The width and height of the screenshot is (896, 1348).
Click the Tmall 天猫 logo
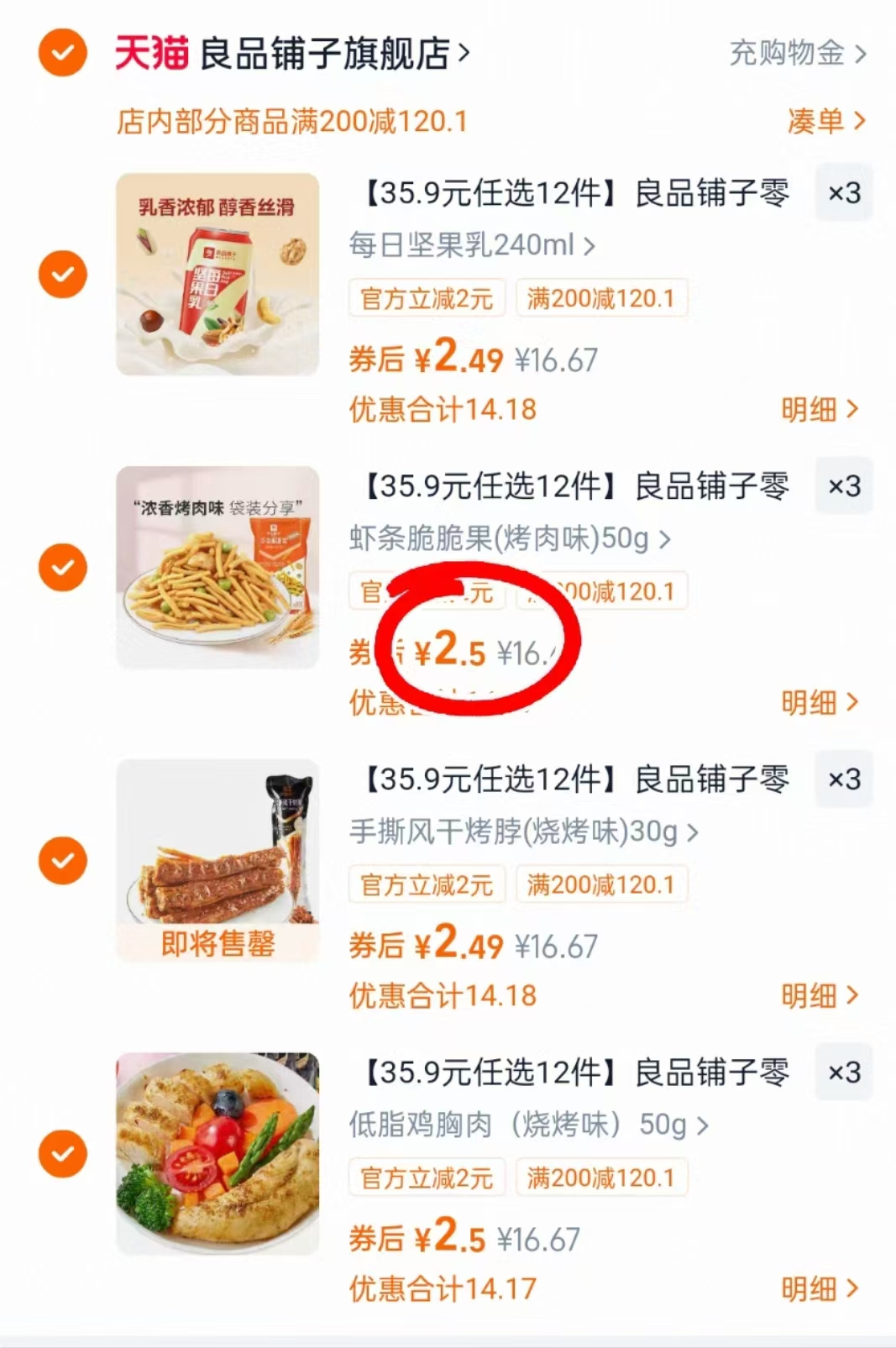pos(149,52)
